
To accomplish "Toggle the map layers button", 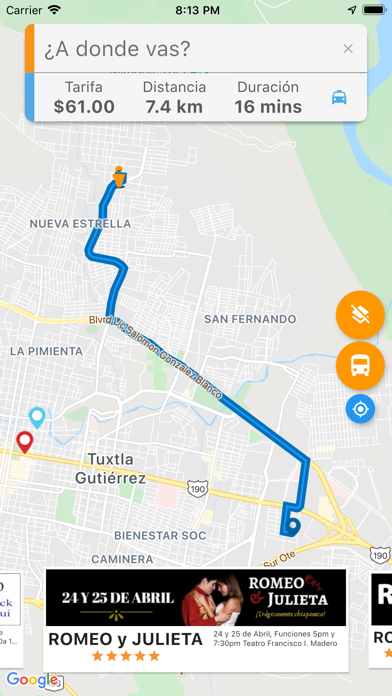I will (360, 315).
